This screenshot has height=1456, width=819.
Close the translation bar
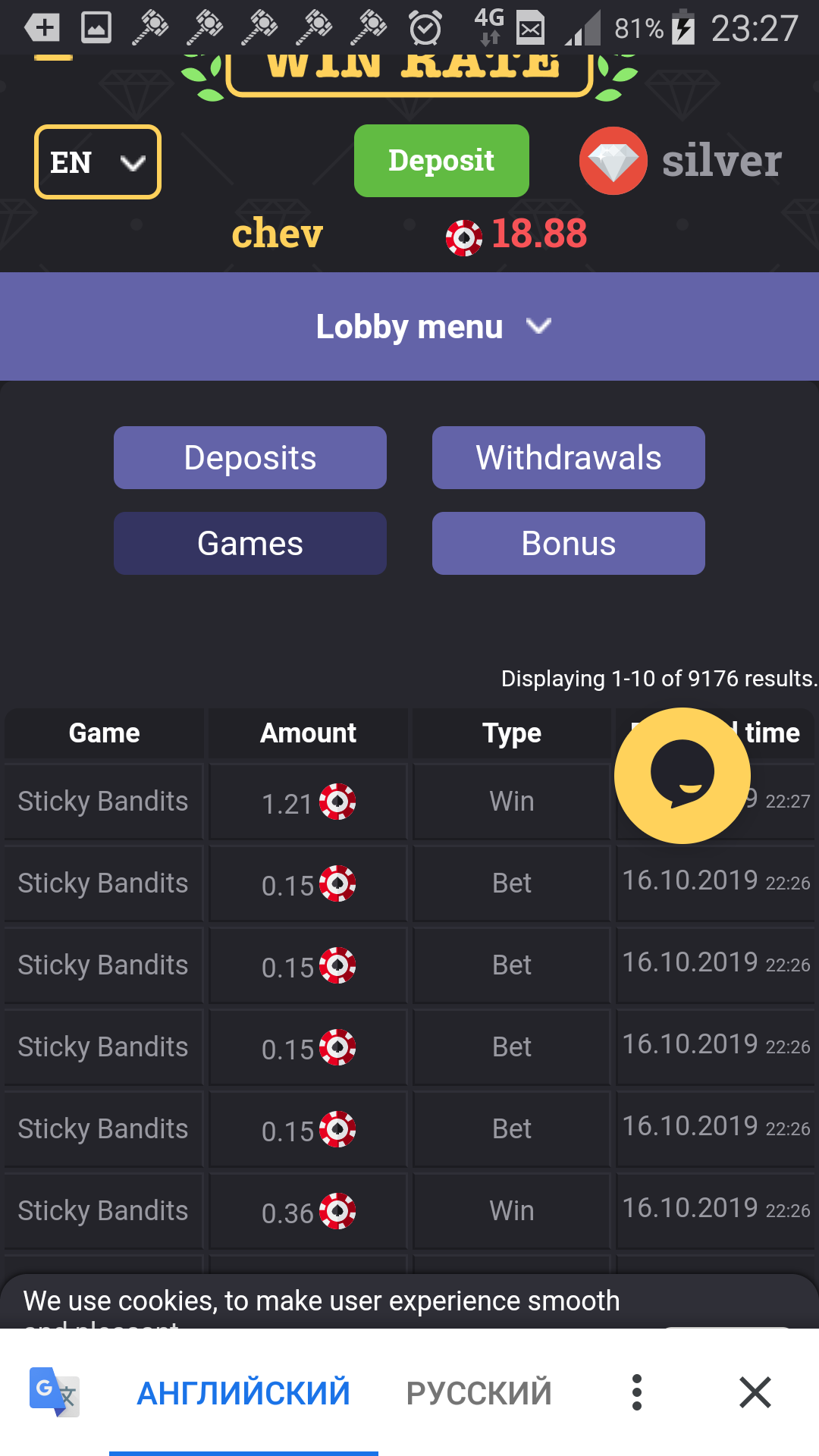(755, 1393)
